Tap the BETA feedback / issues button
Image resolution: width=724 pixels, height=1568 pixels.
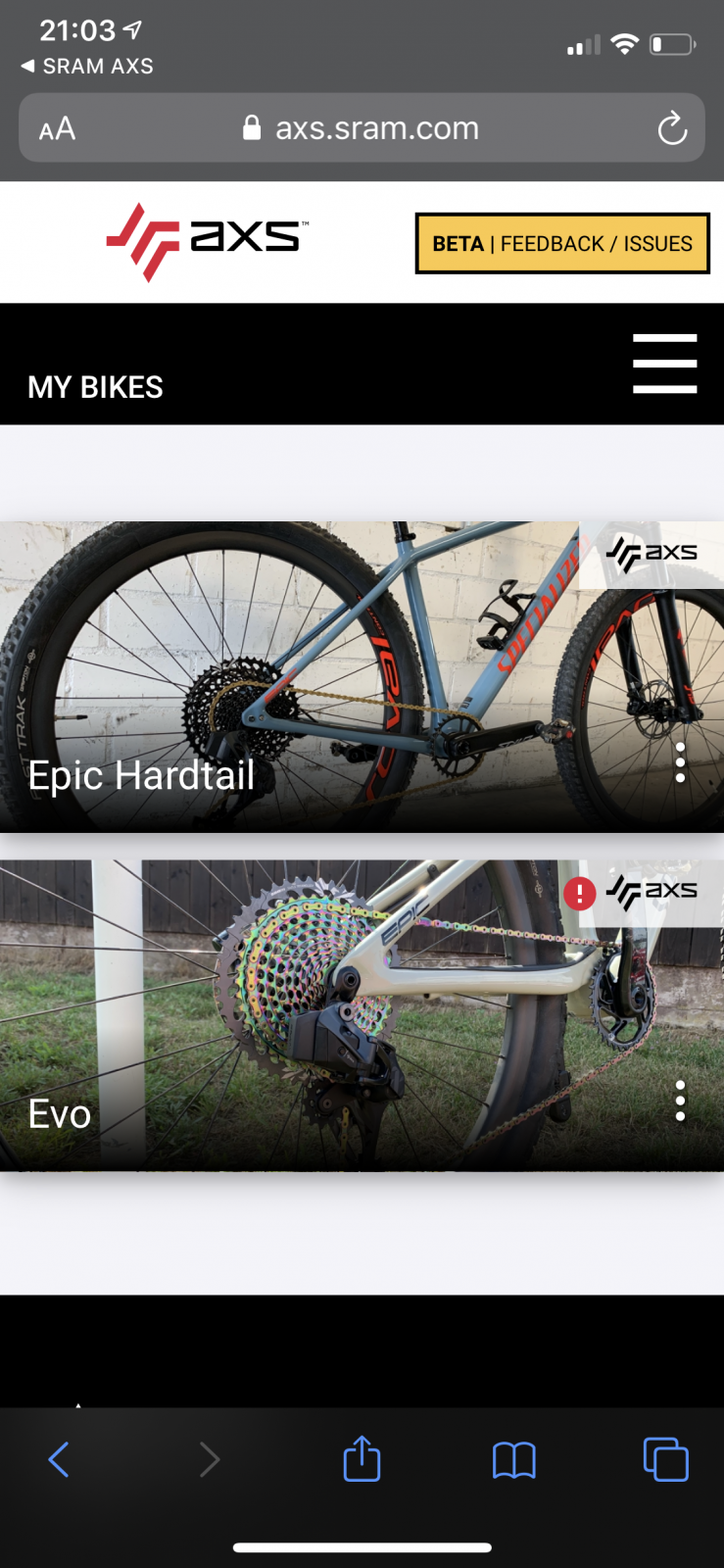562,243
